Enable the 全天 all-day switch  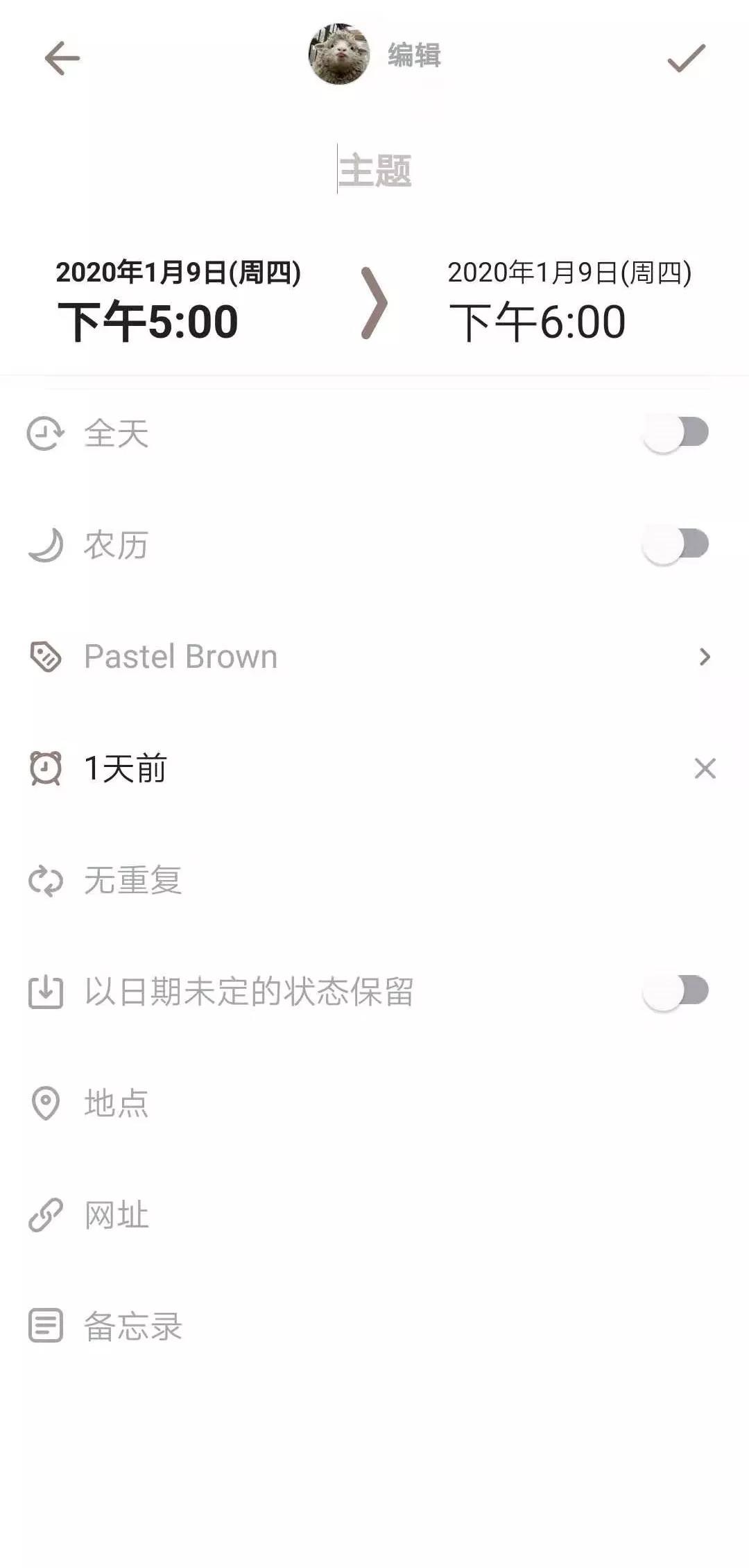coord(676,433)
